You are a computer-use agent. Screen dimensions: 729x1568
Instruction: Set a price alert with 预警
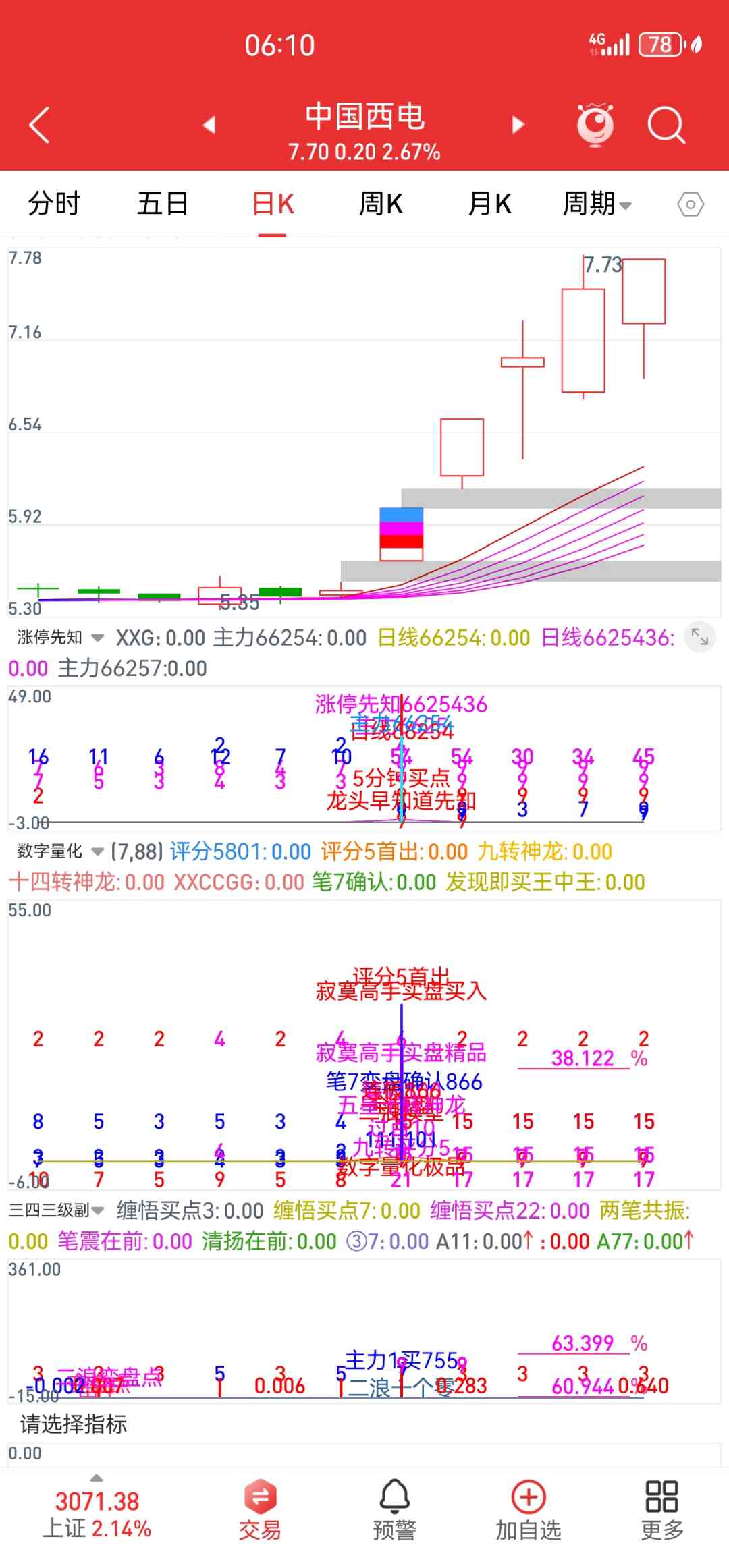coord(394,1510)
